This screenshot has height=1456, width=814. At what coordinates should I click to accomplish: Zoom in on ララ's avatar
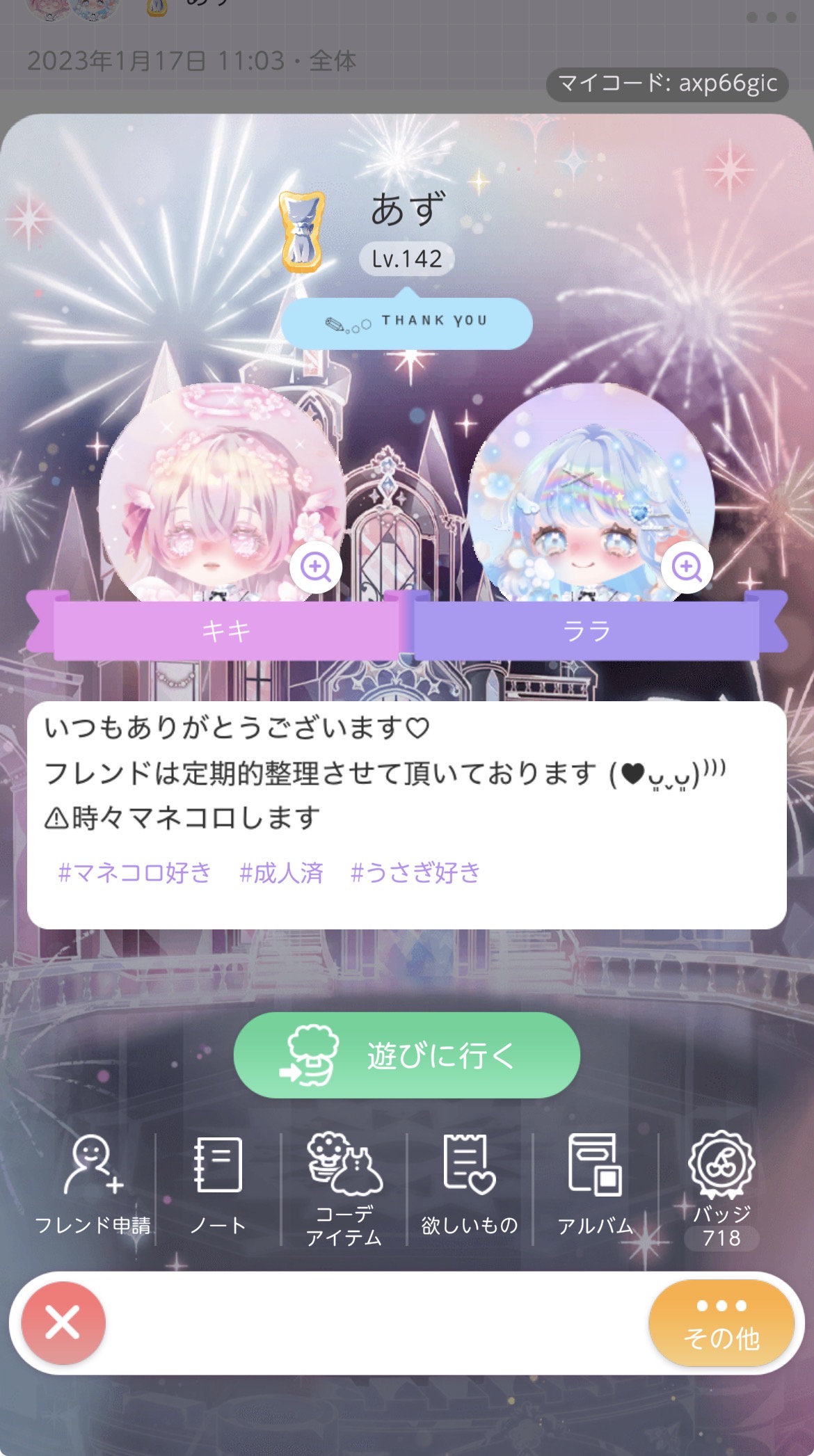(687, 567)
